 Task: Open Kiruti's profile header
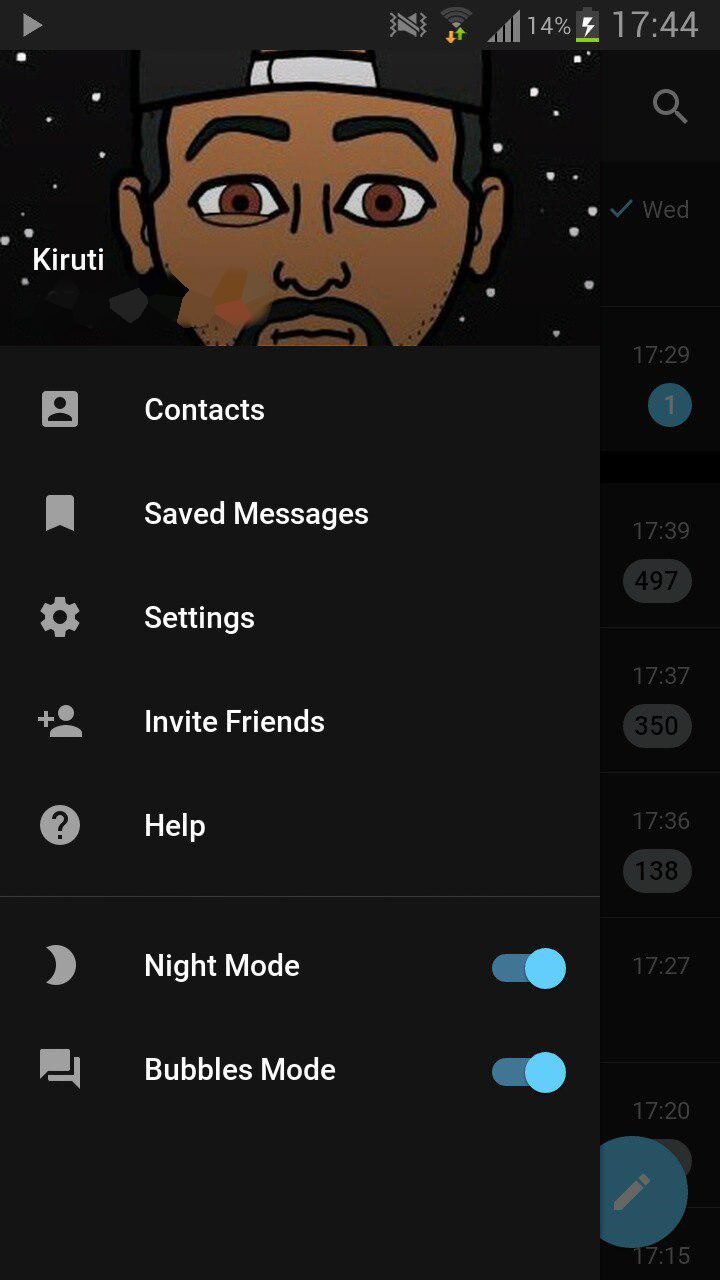300,198
